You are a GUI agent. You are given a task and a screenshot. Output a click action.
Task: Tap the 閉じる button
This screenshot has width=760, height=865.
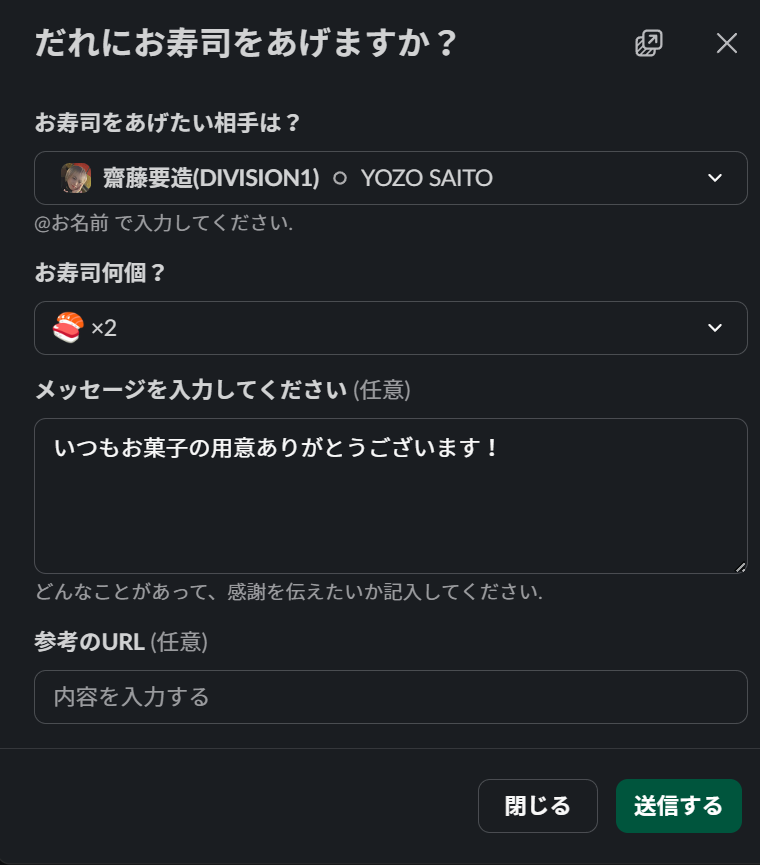click(x=537, y=806)
